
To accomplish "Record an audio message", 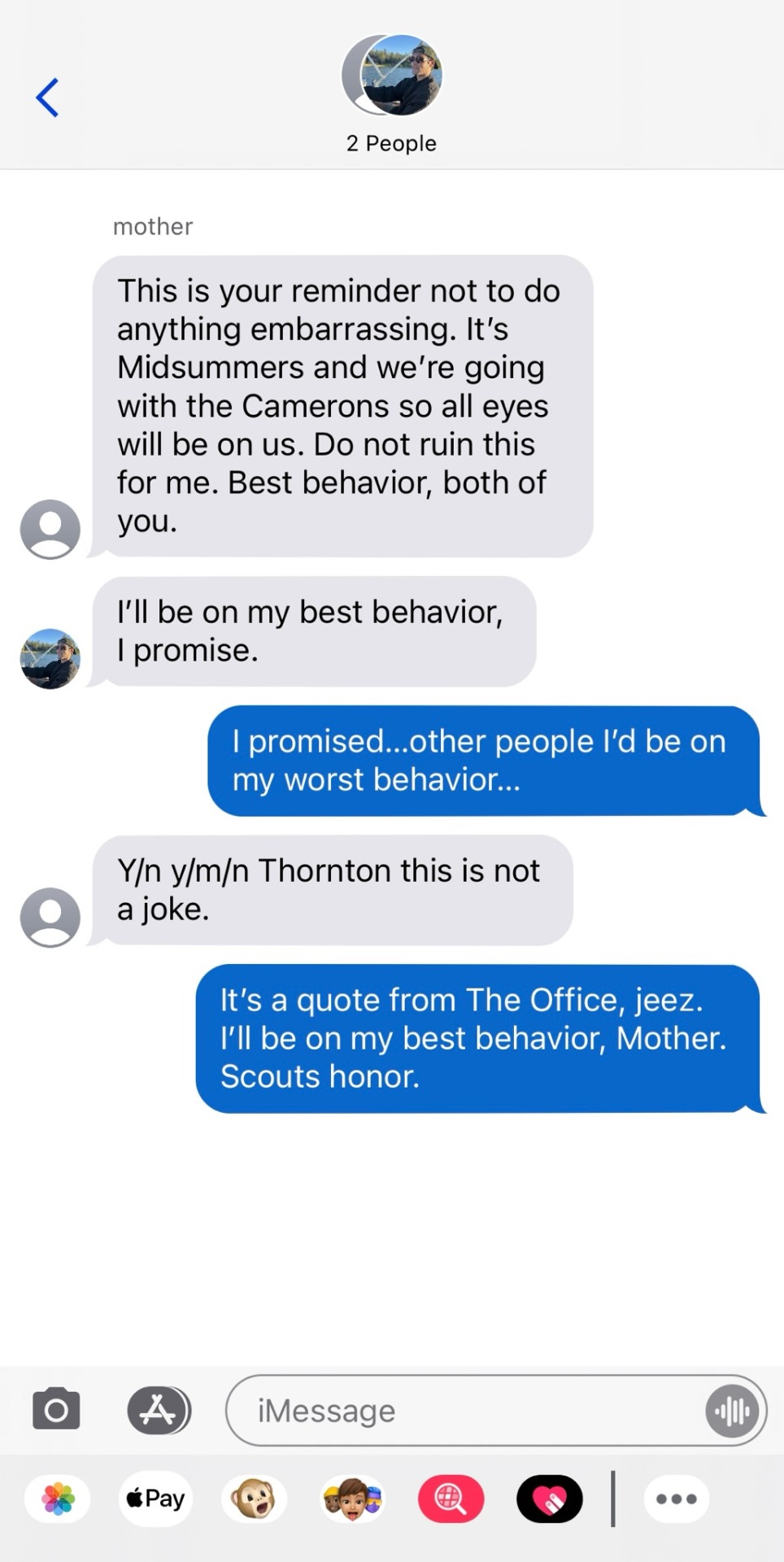I will pos(732,1411).
